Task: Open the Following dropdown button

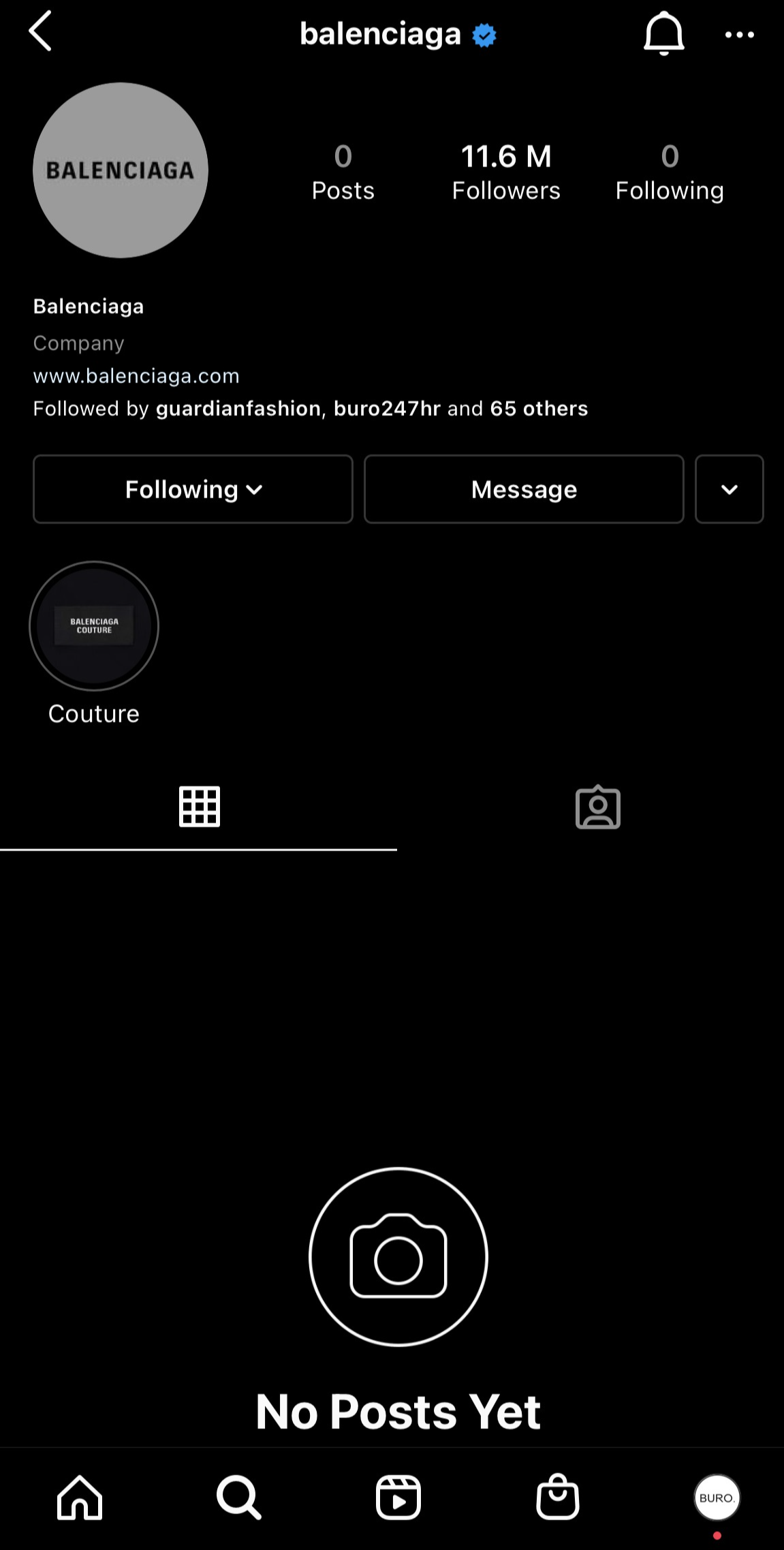Action: (x=193, y=489)
